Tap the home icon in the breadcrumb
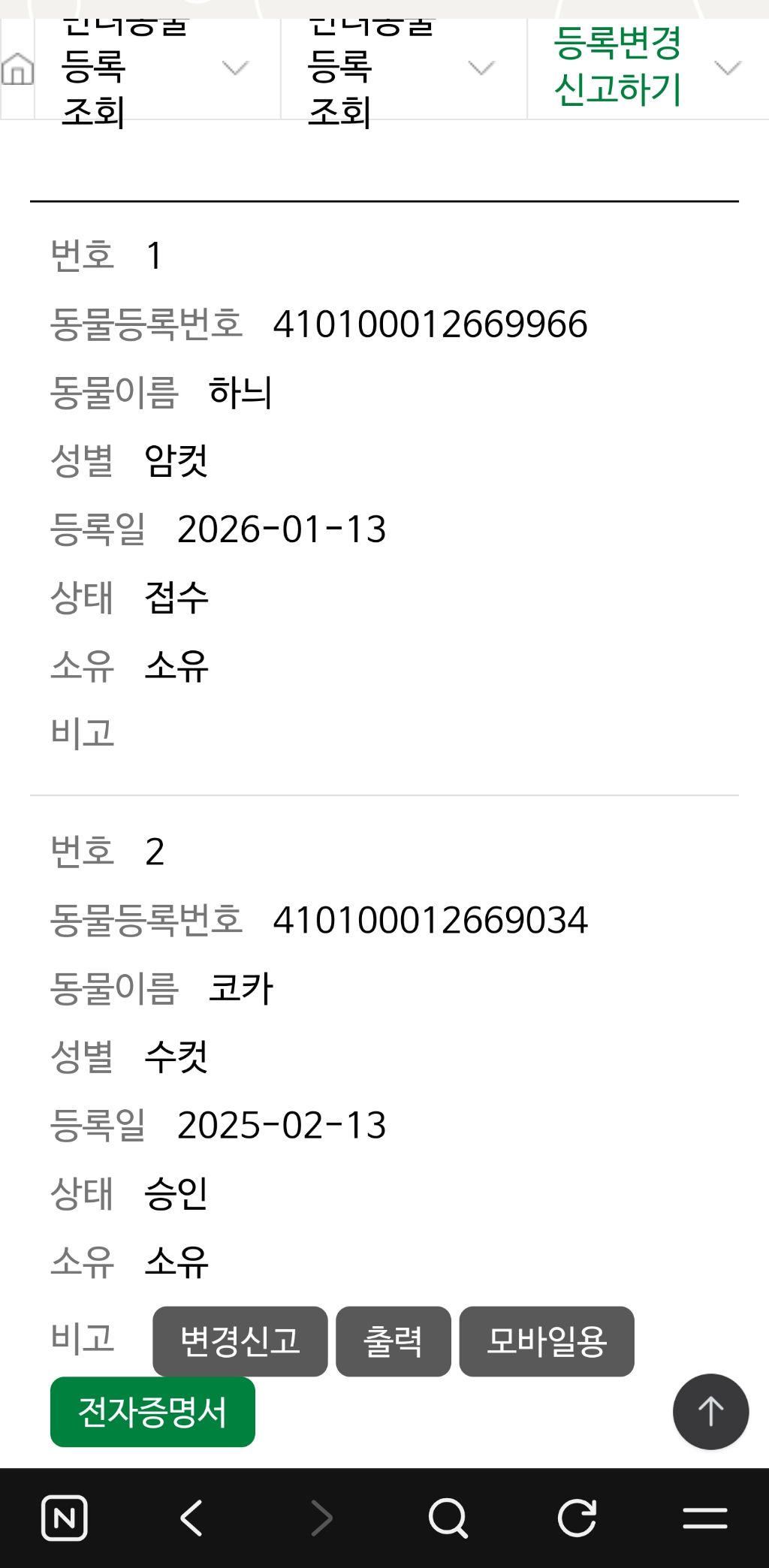The width and height of the screenshot is (769, 1568). point(17,70)
